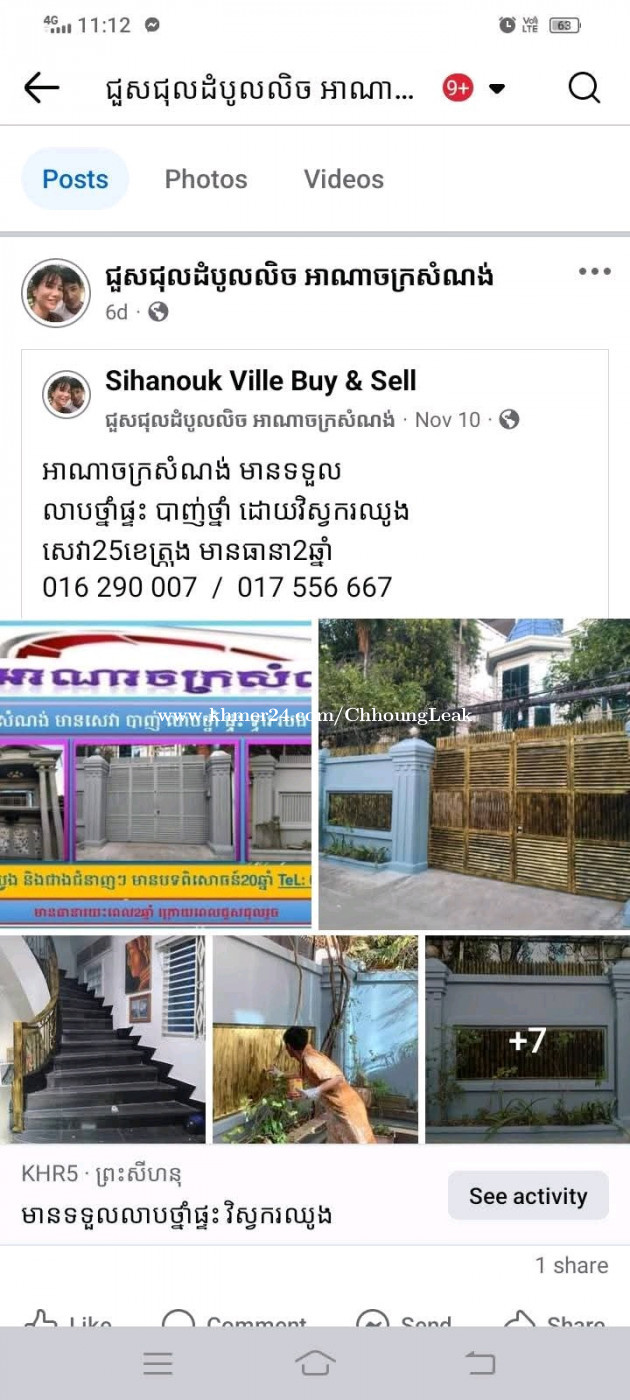630x1400 pixels.
Task: Open the page's profile picture on the post
Action: coord(56,293)
